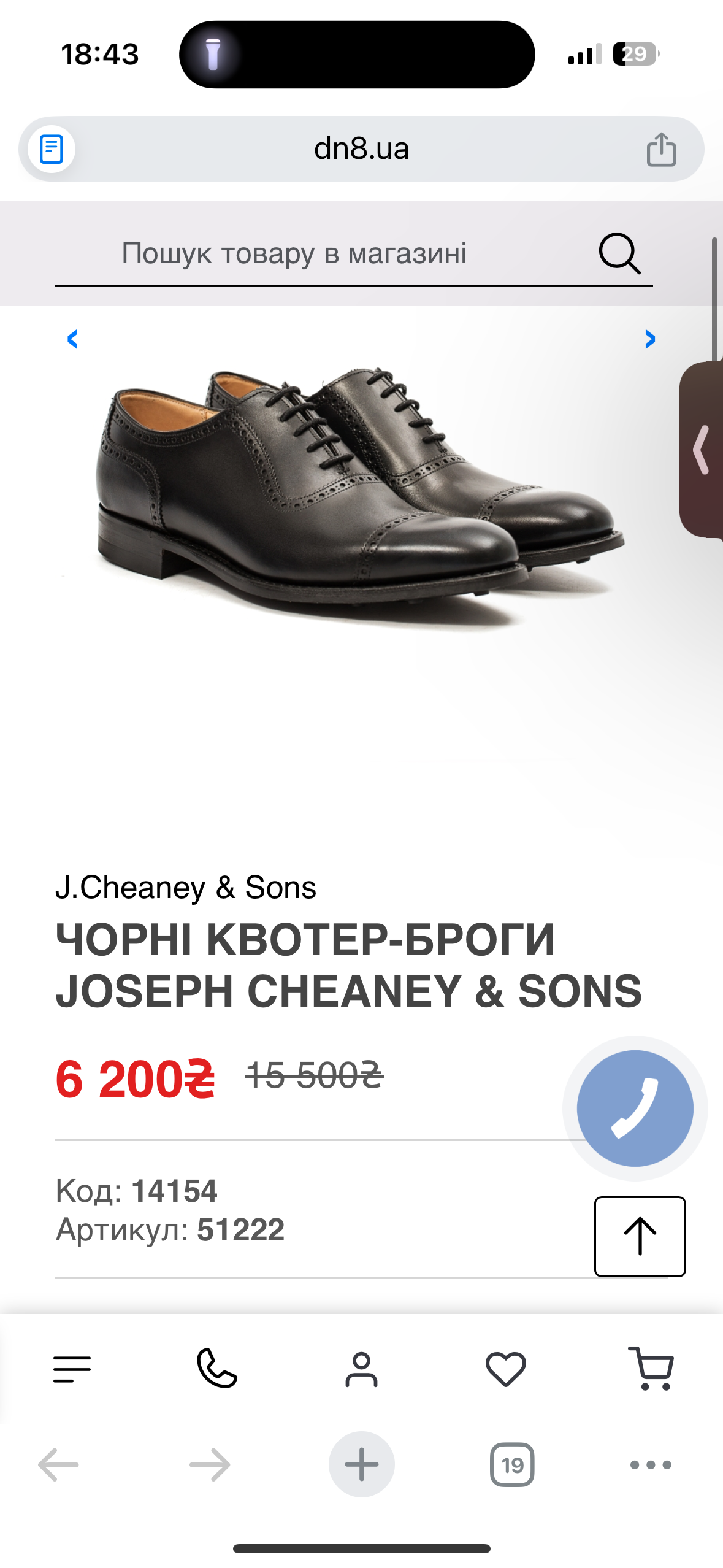Viewport: 723px width, 1568px height.
Task: Tap the blue floating call button
Action: pos(635,1108)
